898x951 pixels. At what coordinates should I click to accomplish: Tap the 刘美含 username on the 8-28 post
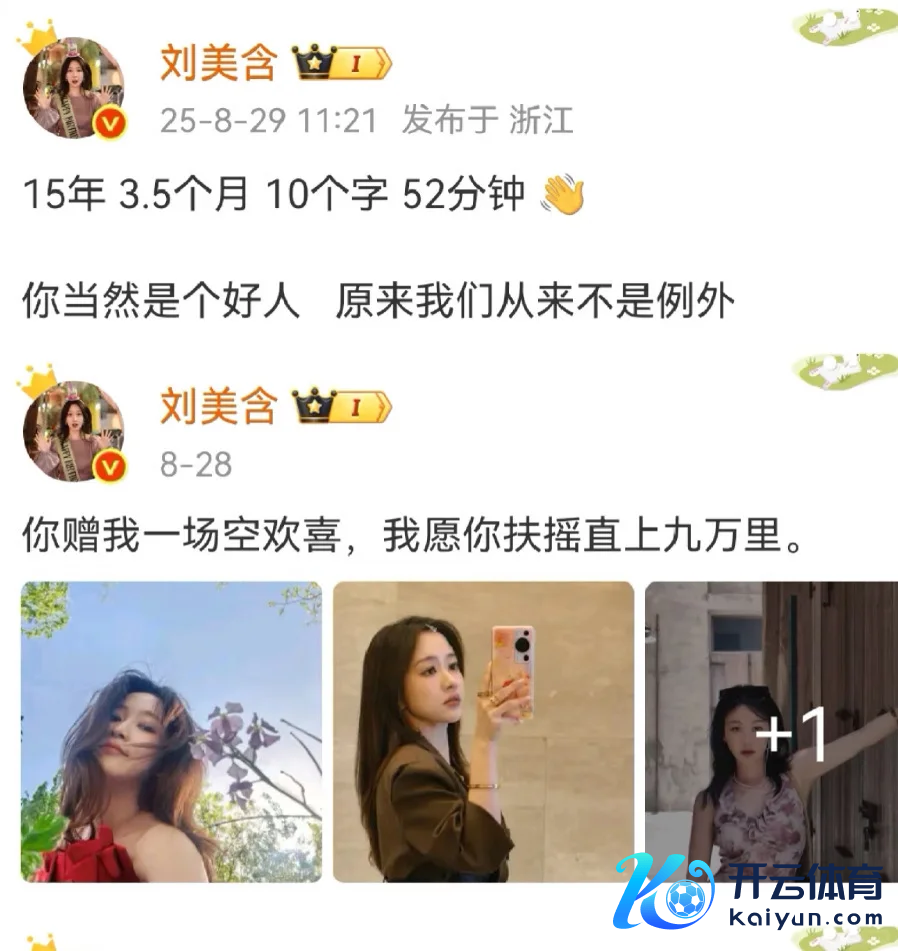[218, 407]
